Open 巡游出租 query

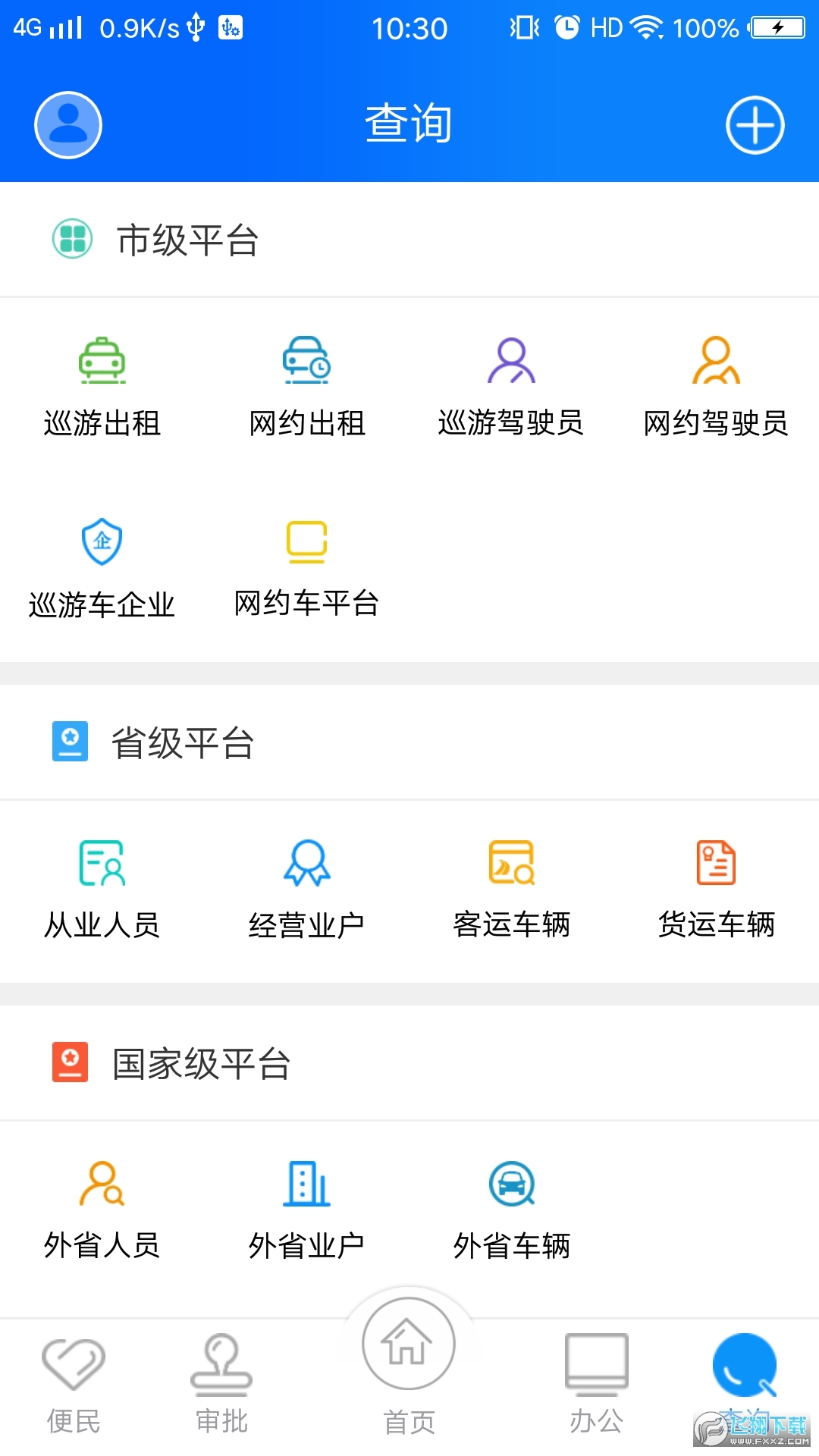coord(102,387)
